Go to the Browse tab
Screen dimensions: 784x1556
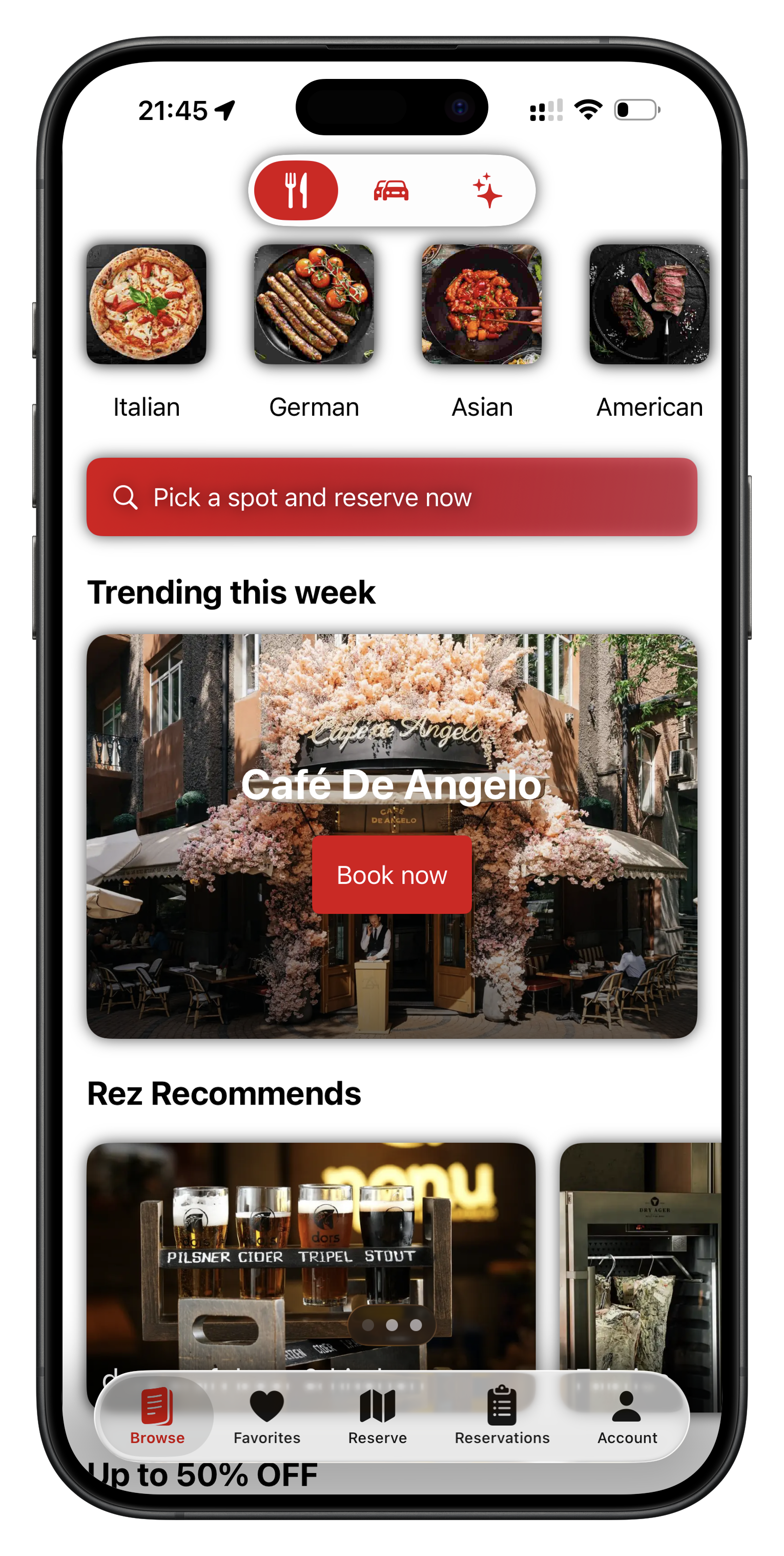[157, 1416]
